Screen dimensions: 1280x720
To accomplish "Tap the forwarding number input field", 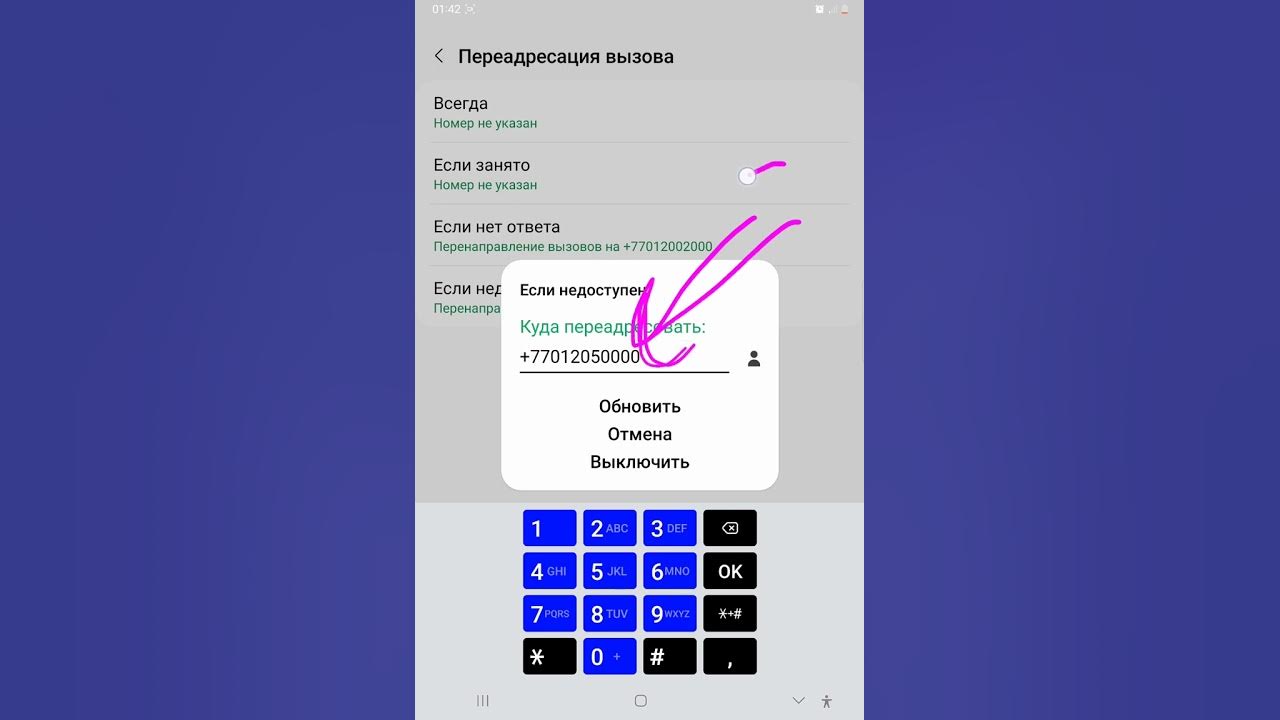I will (x=624, y=357).
